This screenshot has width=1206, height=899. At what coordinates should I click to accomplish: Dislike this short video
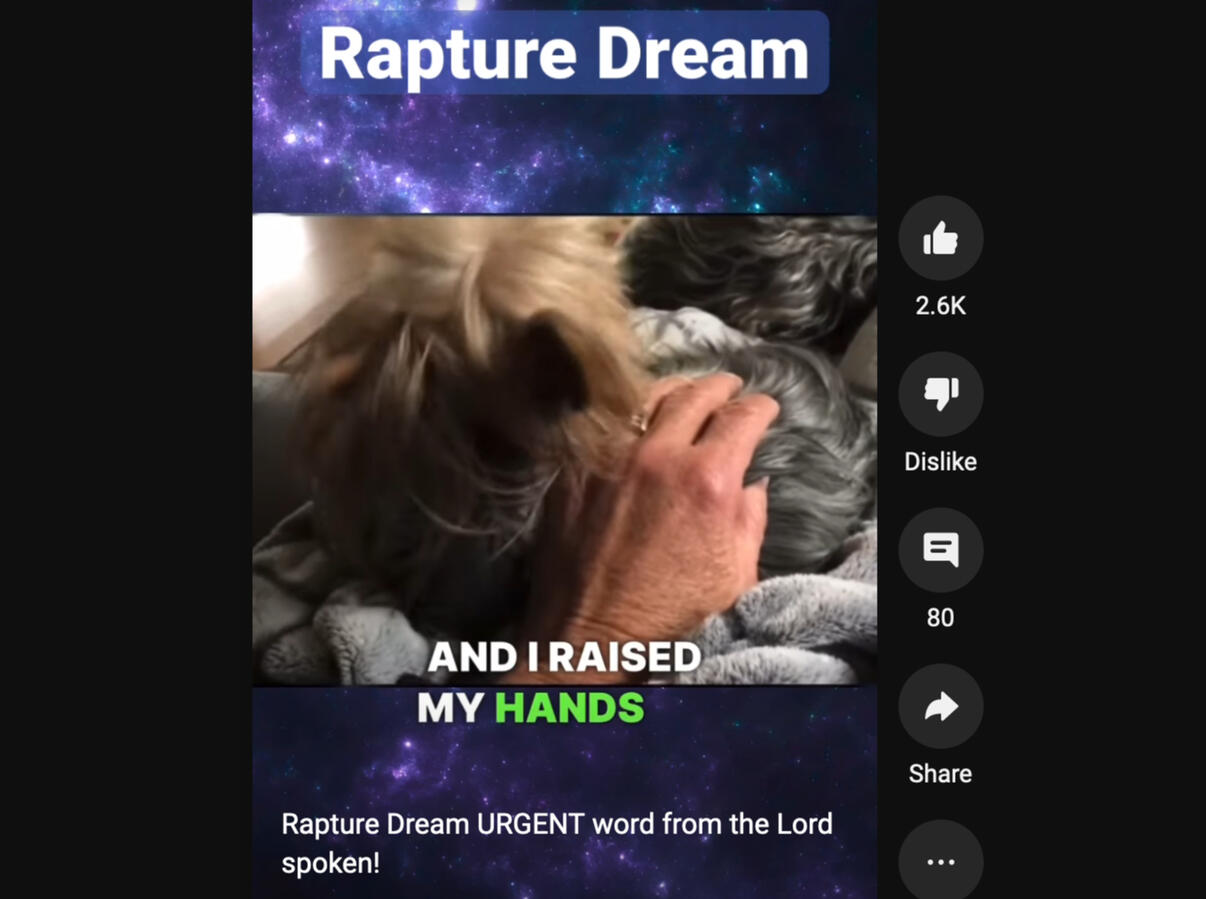point(940,394)
